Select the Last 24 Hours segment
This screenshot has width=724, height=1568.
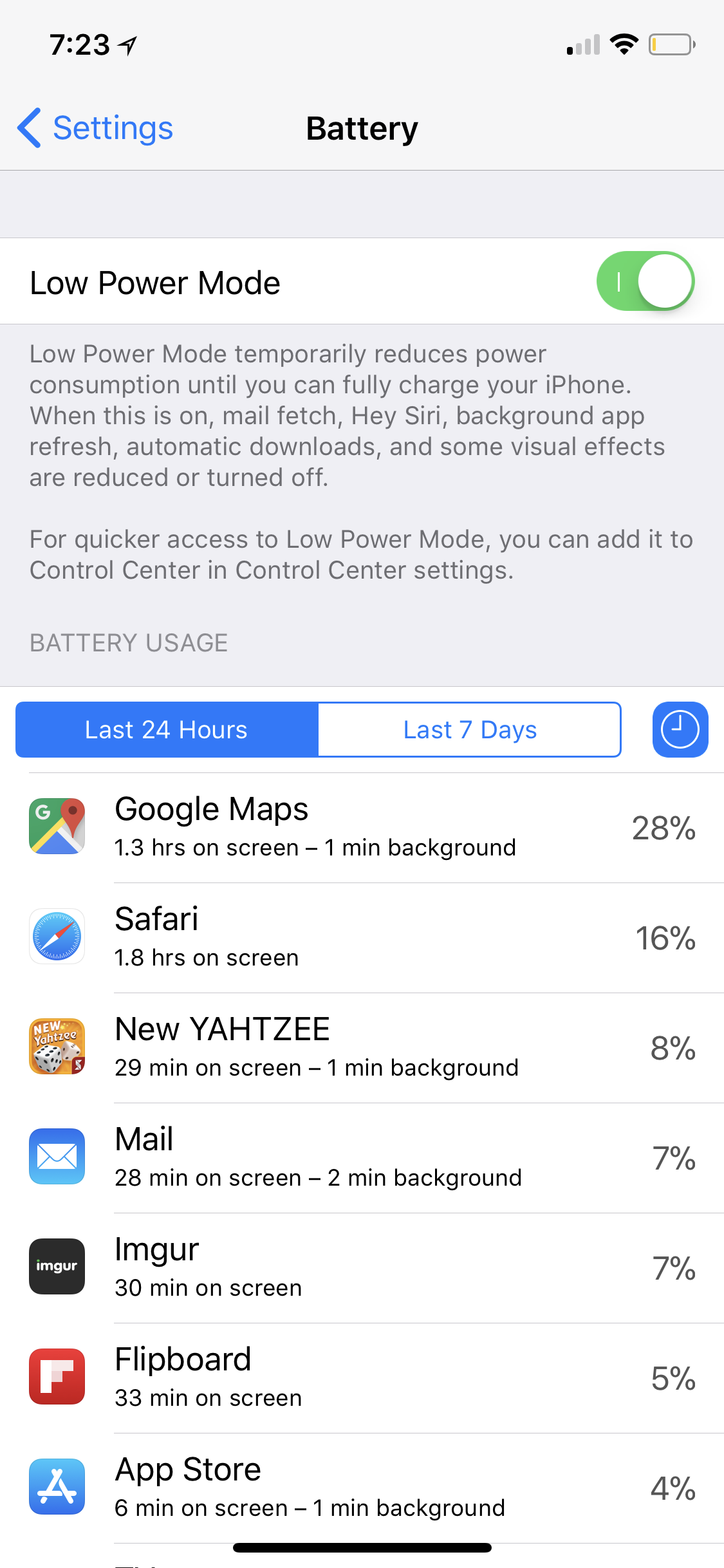tap(167, 730)
